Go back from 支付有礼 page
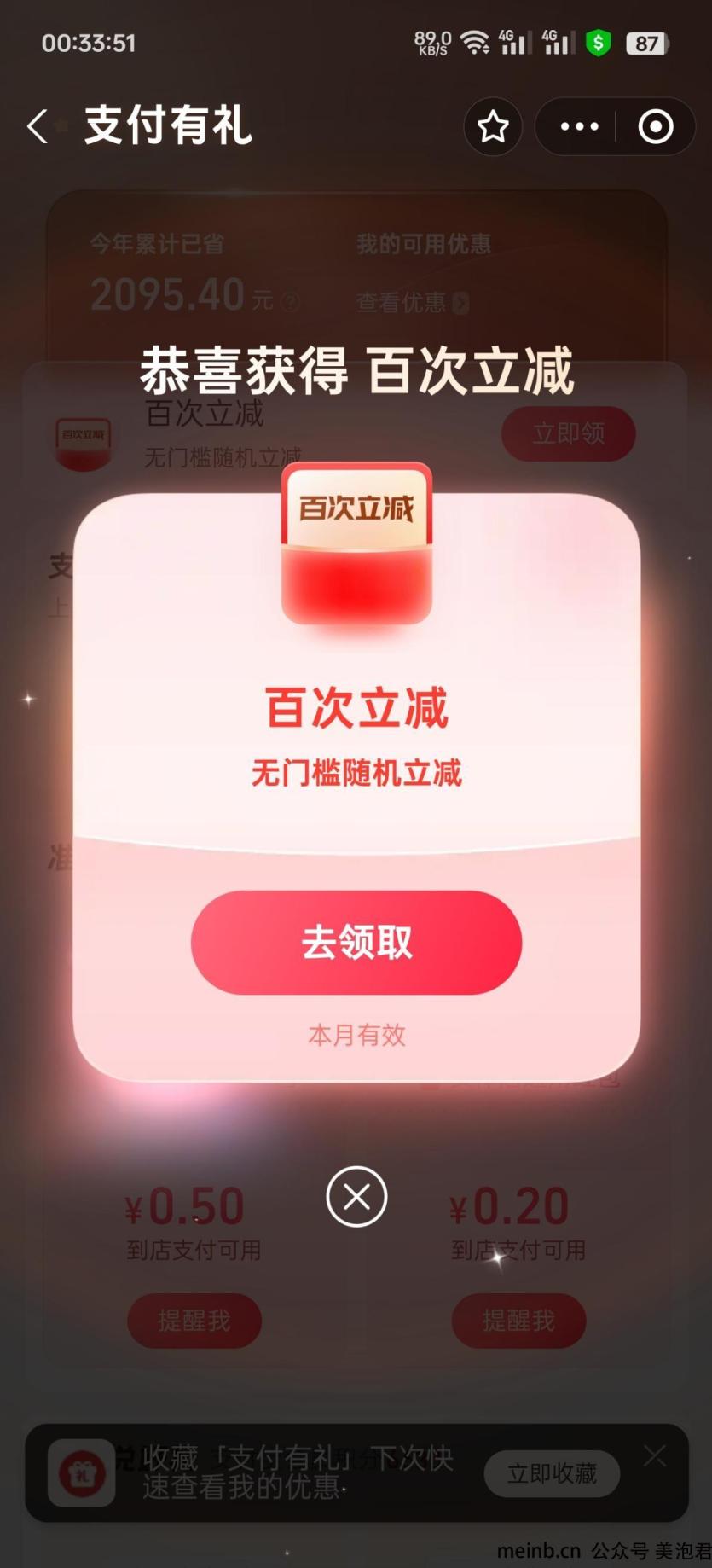 click(x=38, y=126)
